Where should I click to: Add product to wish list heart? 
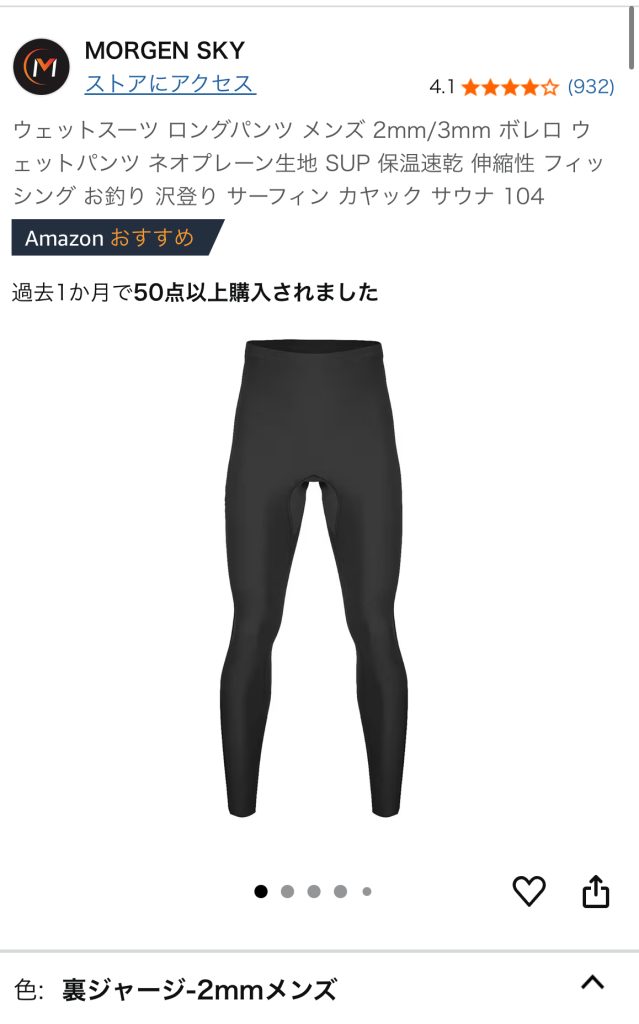[x=528, y=890]
